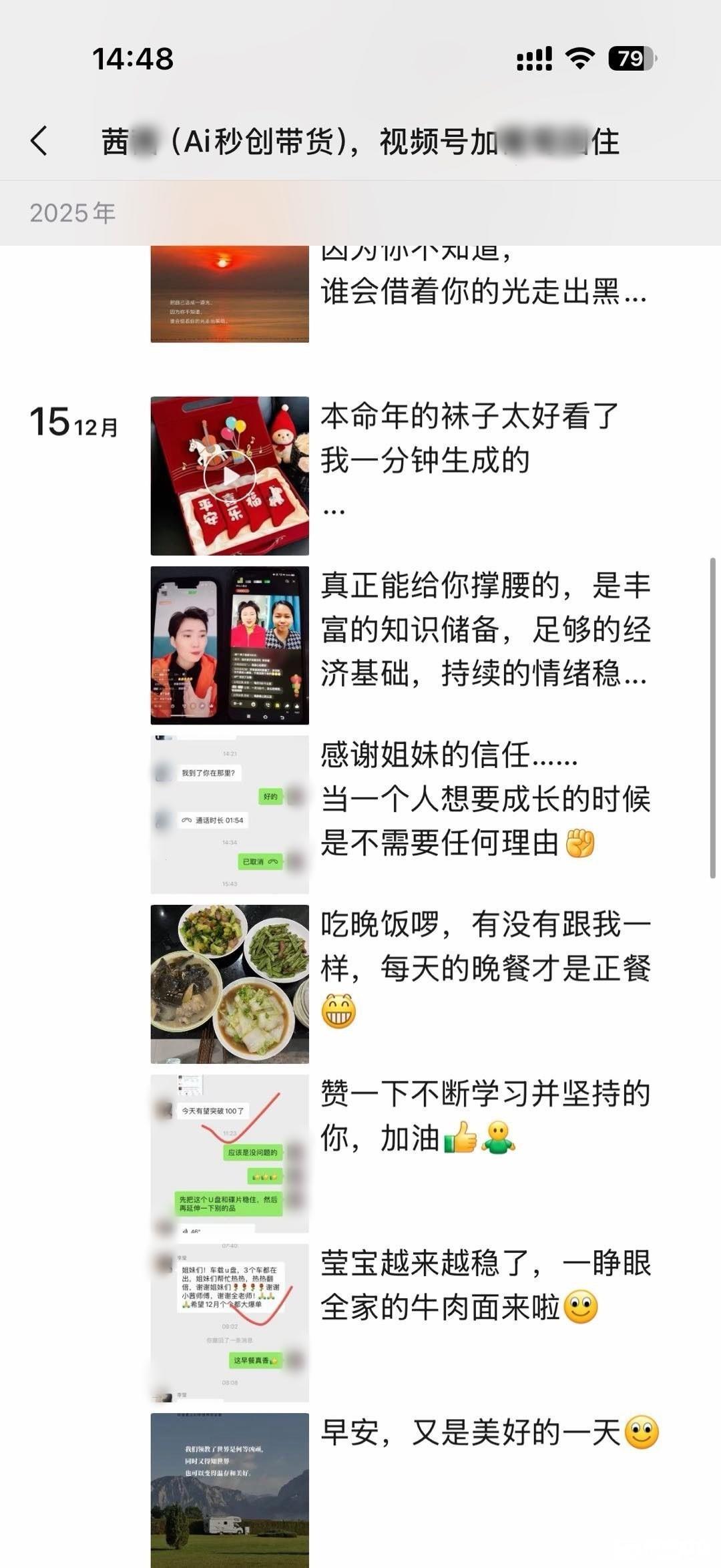Play the red socks video post

coord(229,475)
